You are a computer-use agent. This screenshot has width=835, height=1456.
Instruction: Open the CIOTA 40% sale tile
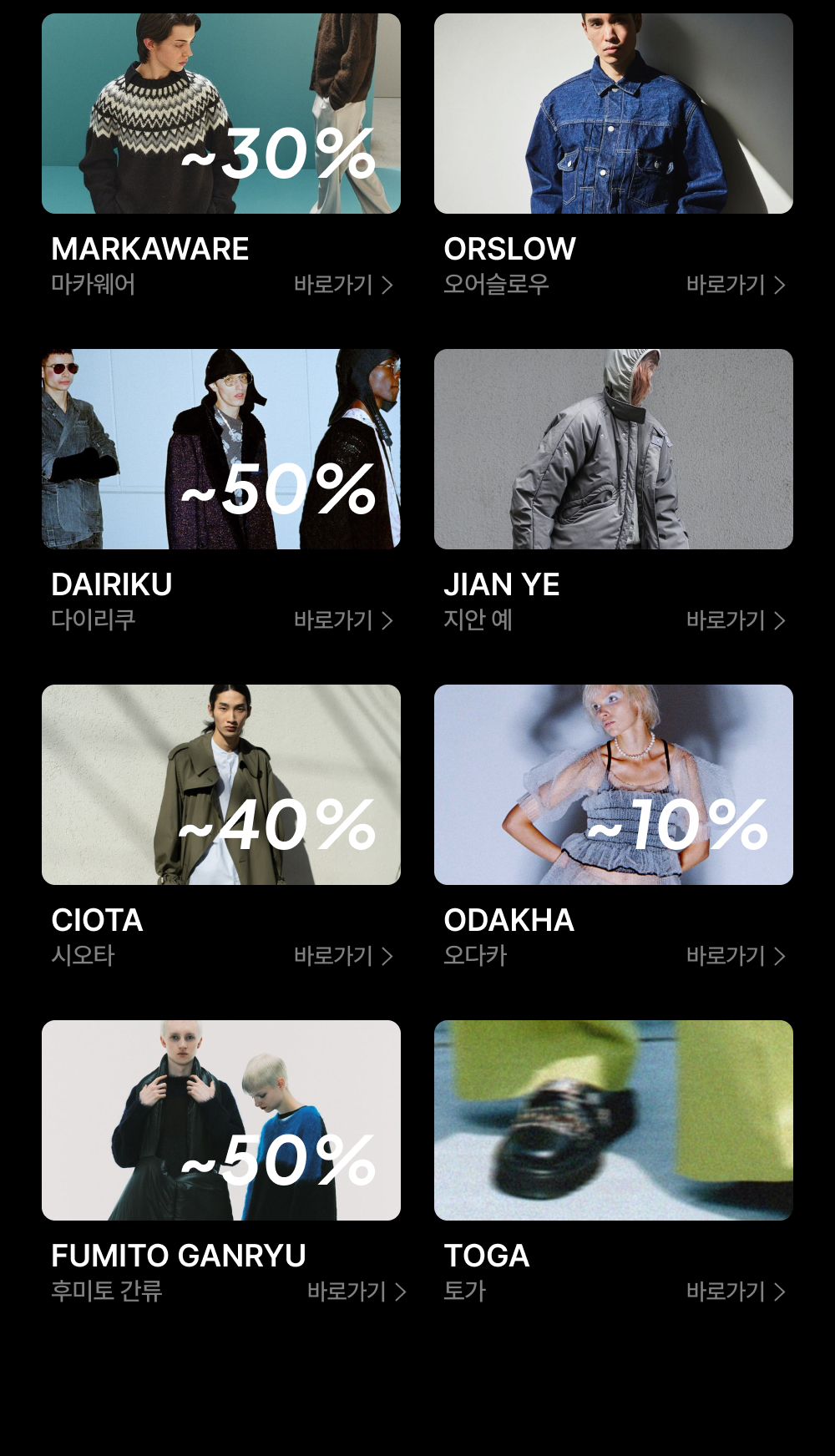tap(221, 785)
